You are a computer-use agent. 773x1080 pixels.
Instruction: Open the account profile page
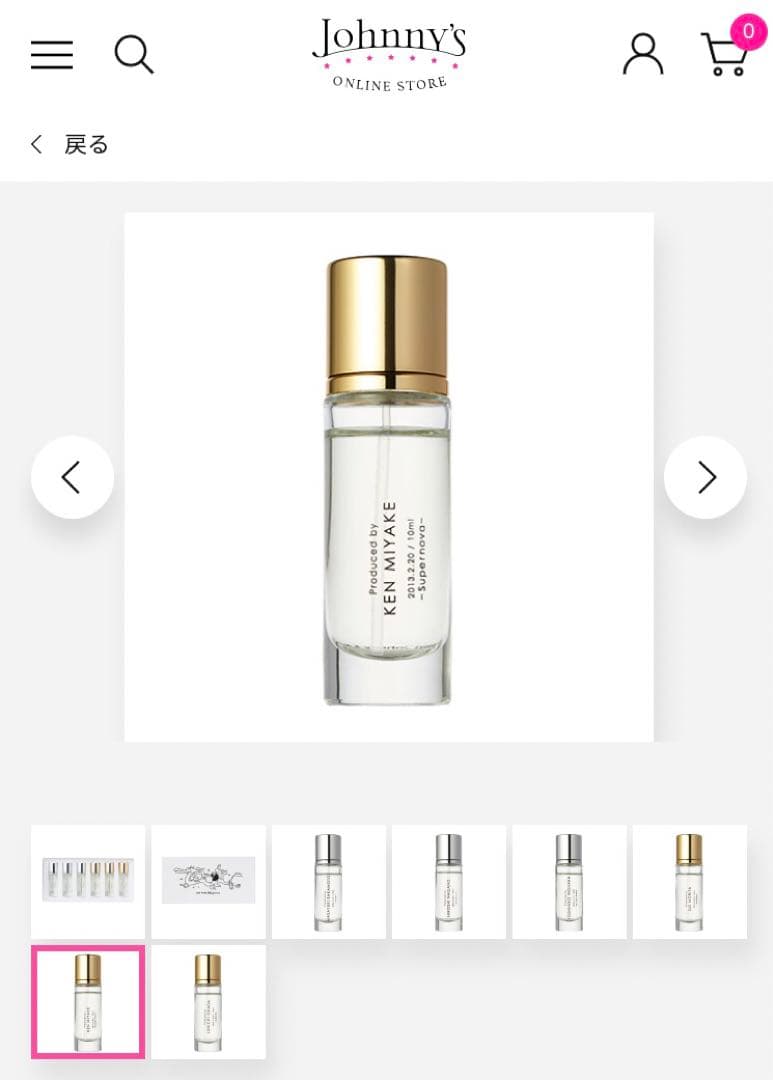[643, 55]
